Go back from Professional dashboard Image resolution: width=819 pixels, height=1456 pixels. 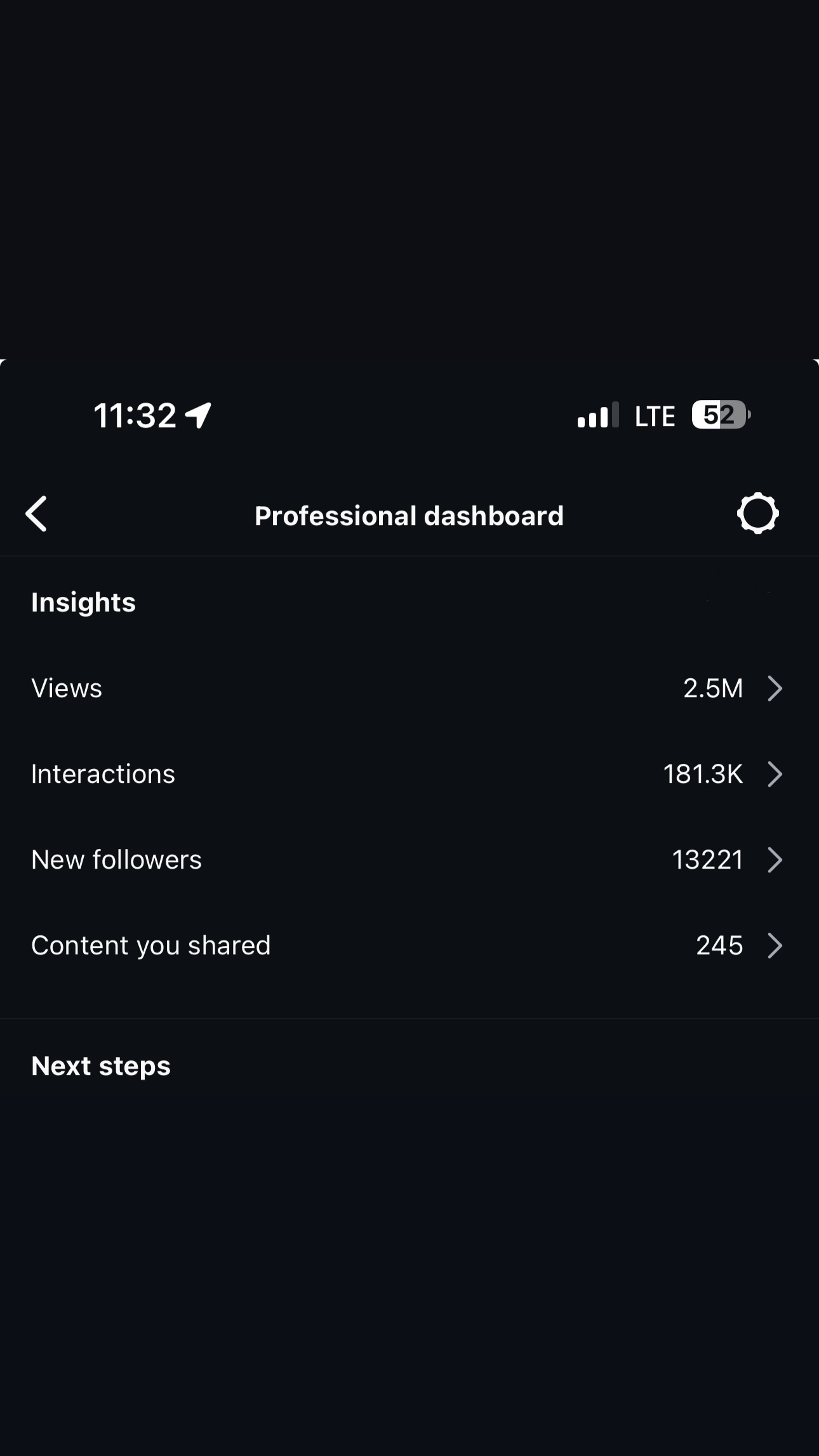[x=37, y=514]
